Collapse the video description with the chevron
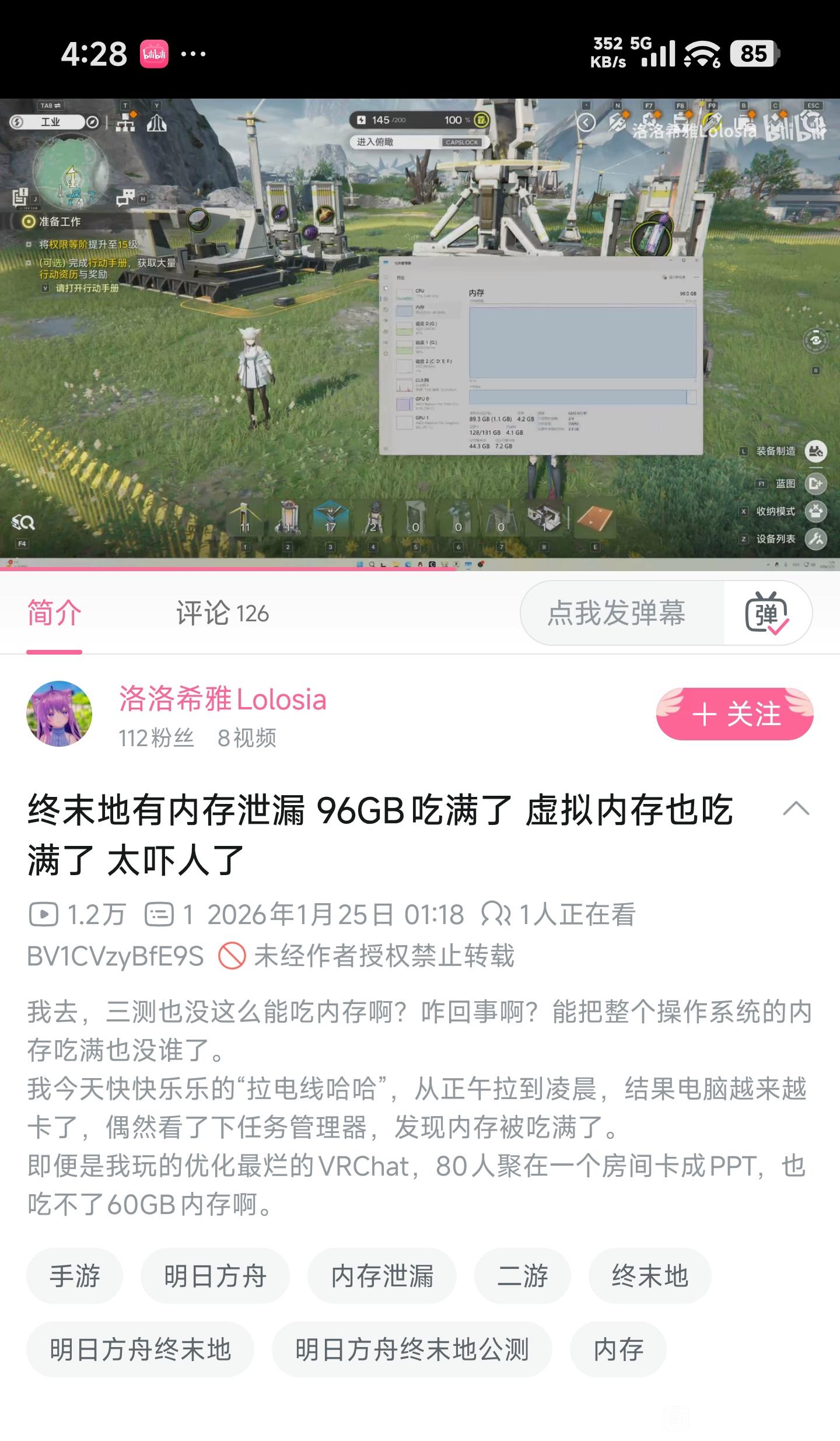840x1441 pixels. [796, 809]
